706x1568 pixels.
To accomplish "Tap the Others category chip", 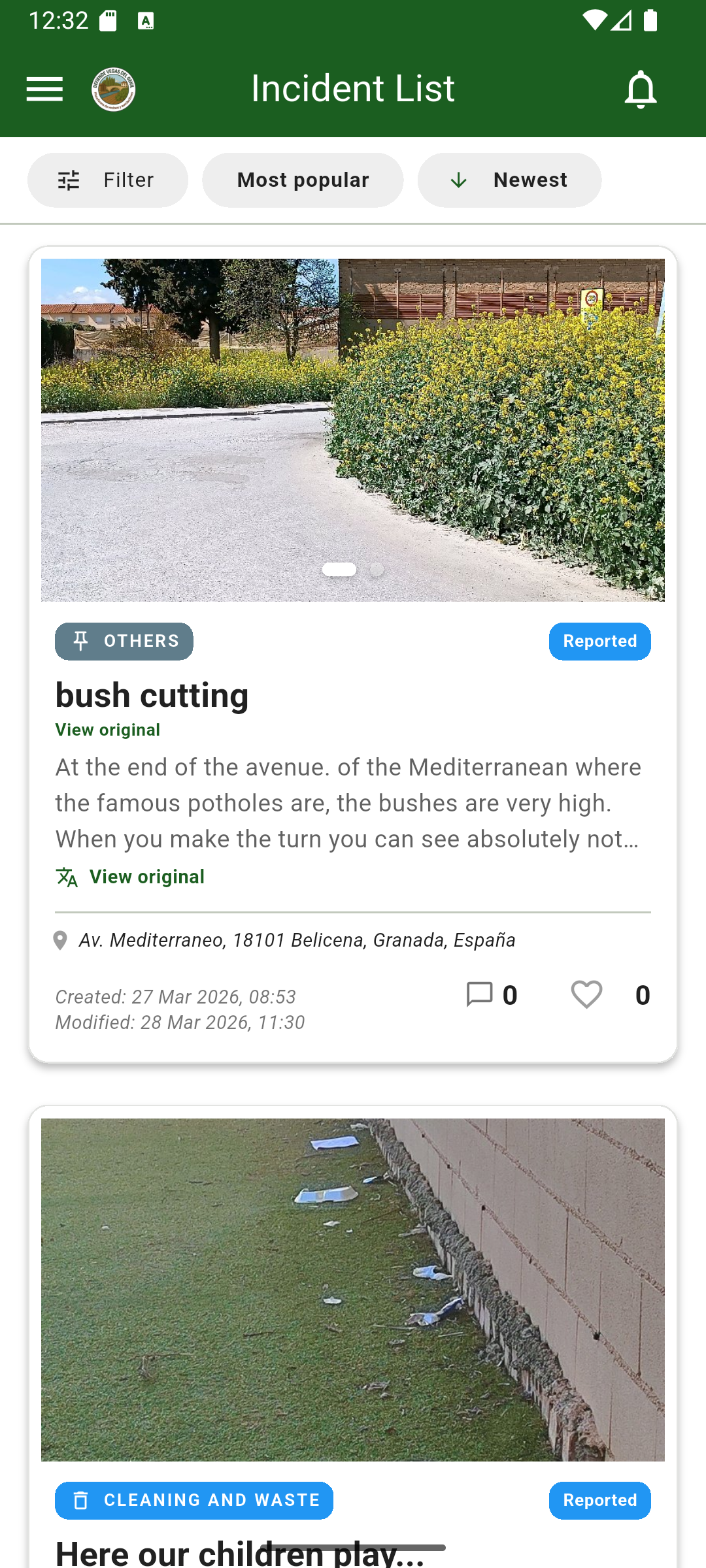I will click(x=124, y=642).
